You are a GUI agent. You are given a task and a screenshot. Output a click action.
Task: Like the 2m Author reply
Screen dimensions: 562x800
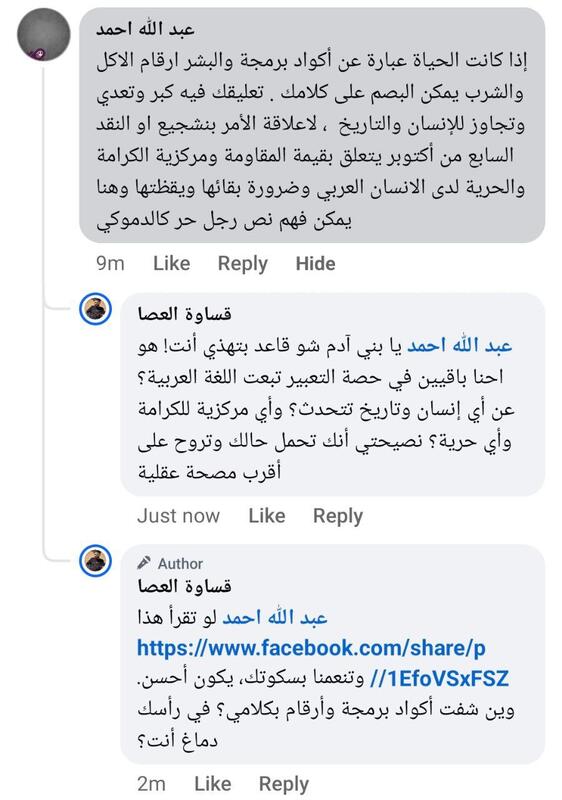click(x=213, y=784)
